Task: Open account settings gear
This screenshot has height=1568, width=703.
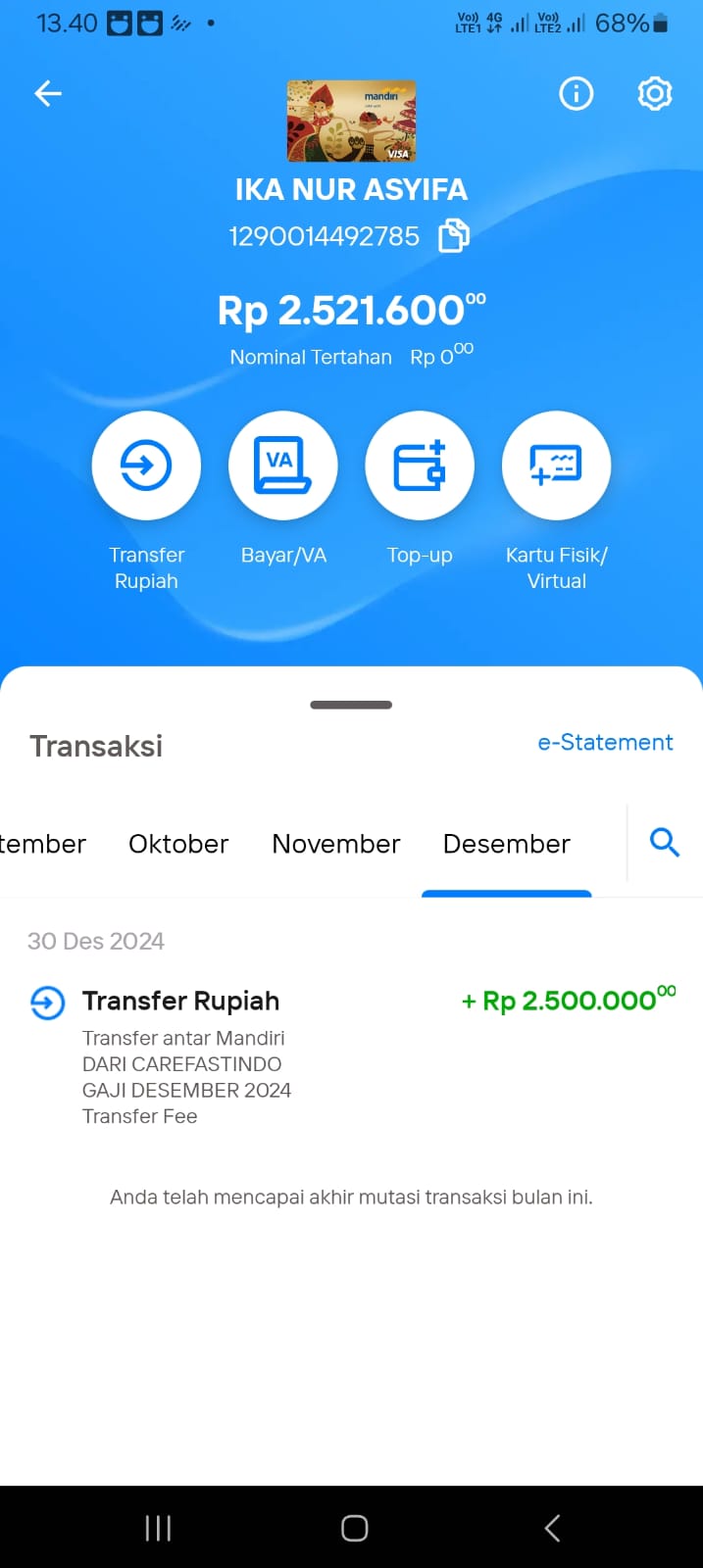Action: (x=655, y=93)
